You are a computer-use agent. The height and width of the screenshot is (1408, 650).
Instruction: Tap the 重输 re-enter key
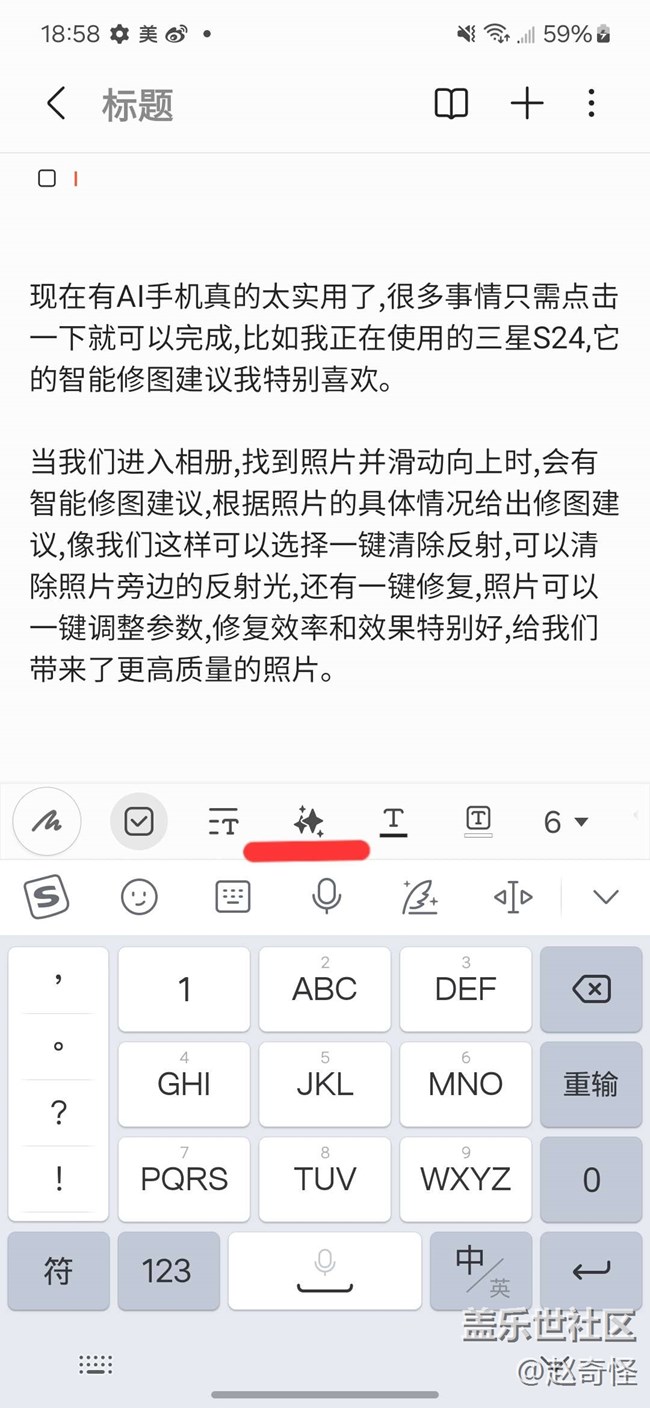[x=591, y=1084]
